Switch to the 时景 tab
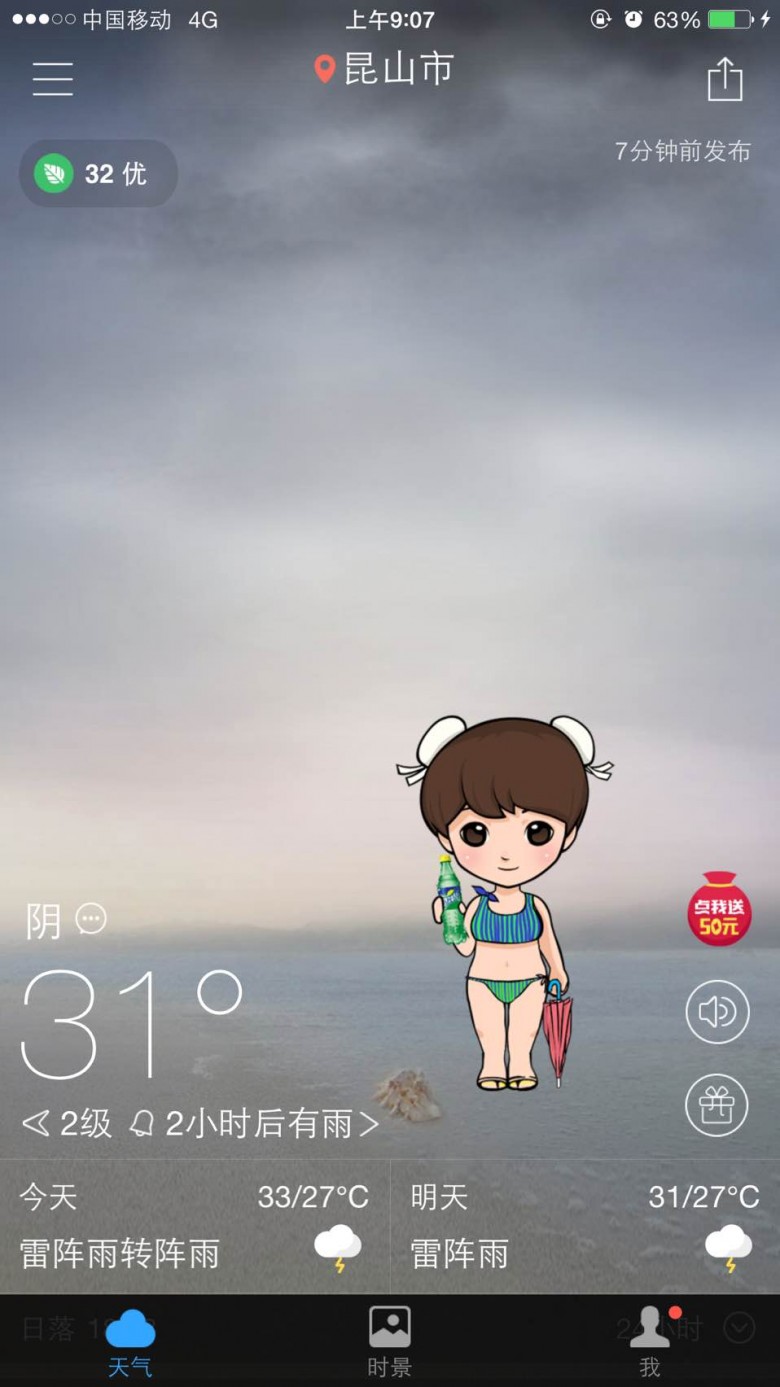The width and height of the screenshot is (780, 1387). (x=389, y=1342)
